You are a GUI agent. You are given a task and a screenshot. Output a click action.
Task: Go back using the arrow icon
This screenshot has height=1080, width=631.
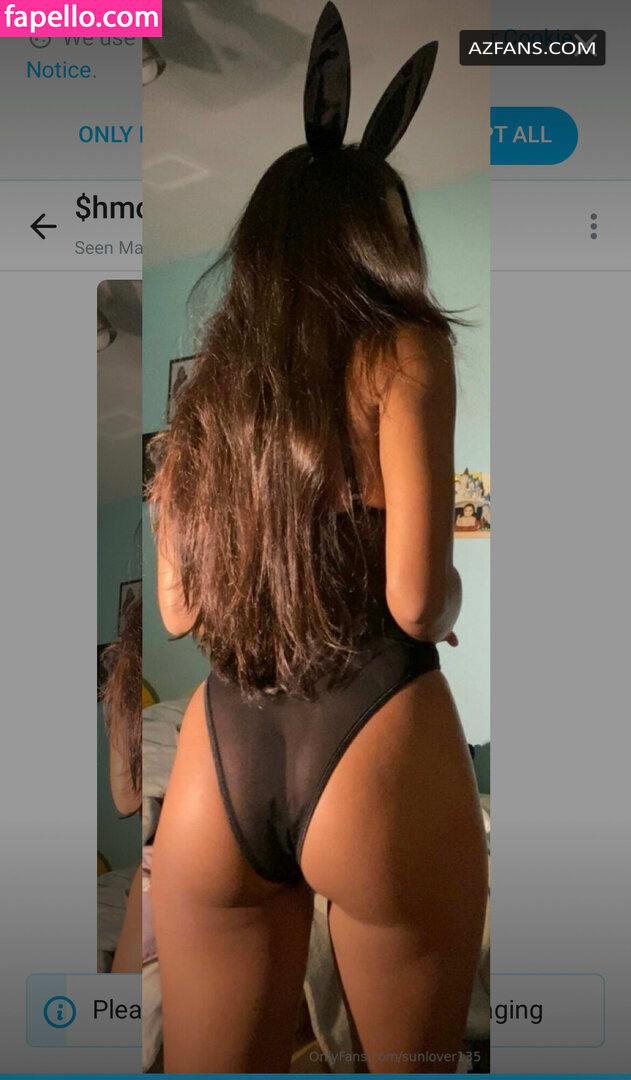click(43, 226)
